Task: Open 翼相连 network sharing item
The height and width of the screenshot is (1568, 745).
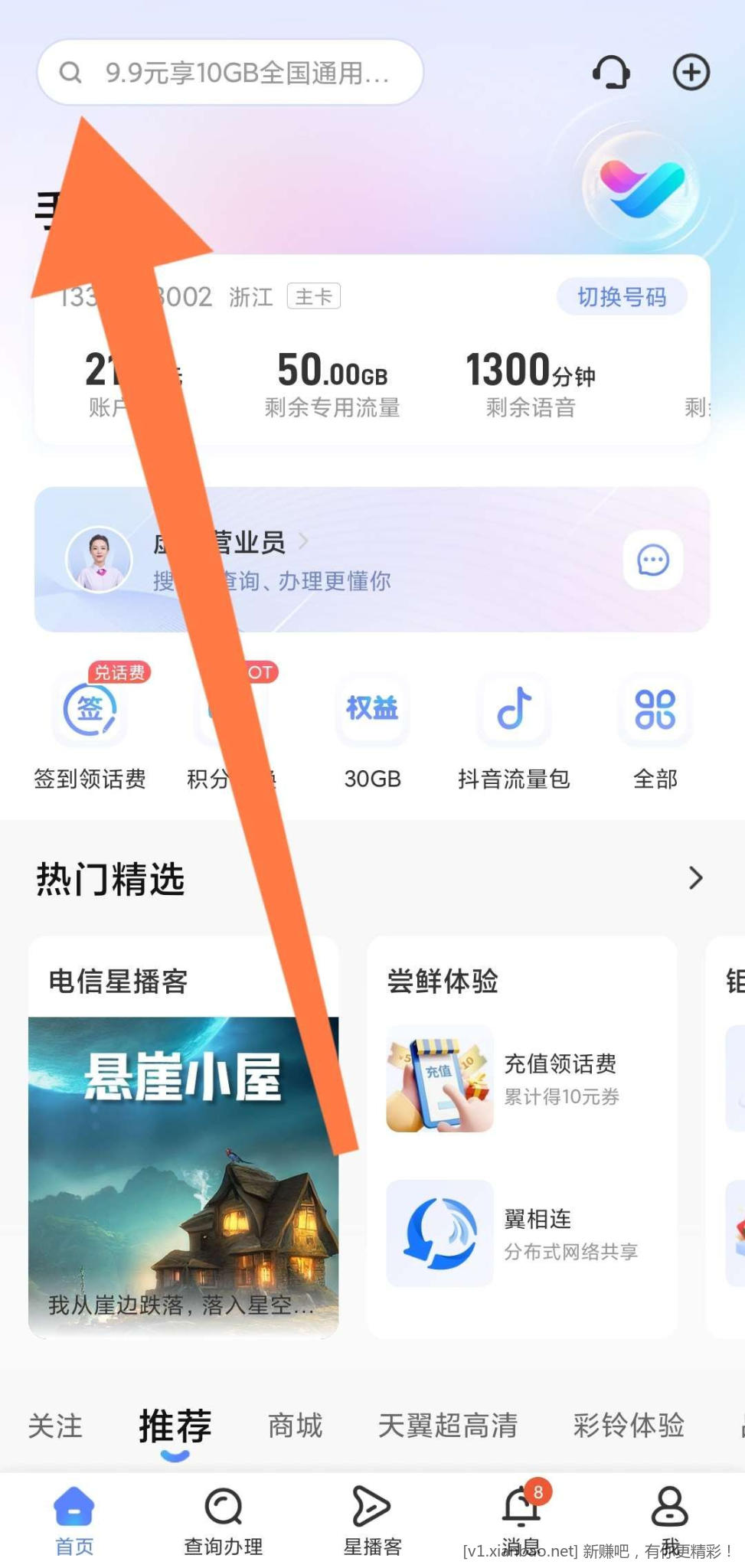Action: coord(521,1233)
